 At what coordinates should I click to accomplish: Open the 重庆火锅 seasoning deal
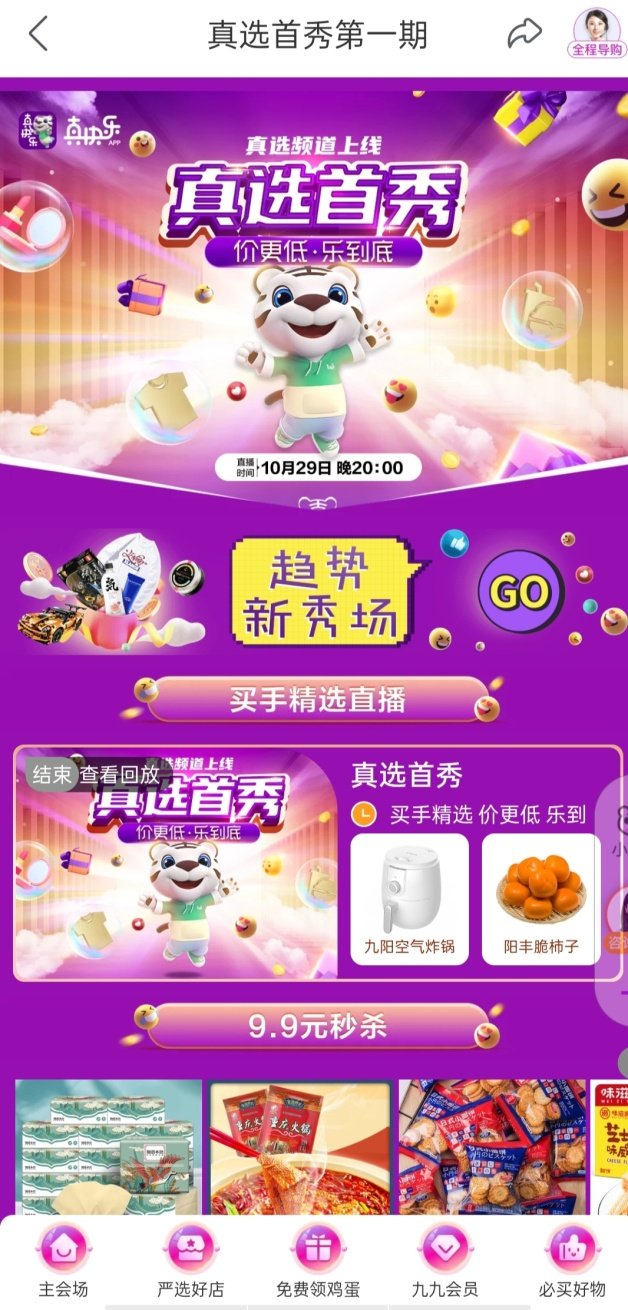pyautogui.click(x=299, y=1145)
